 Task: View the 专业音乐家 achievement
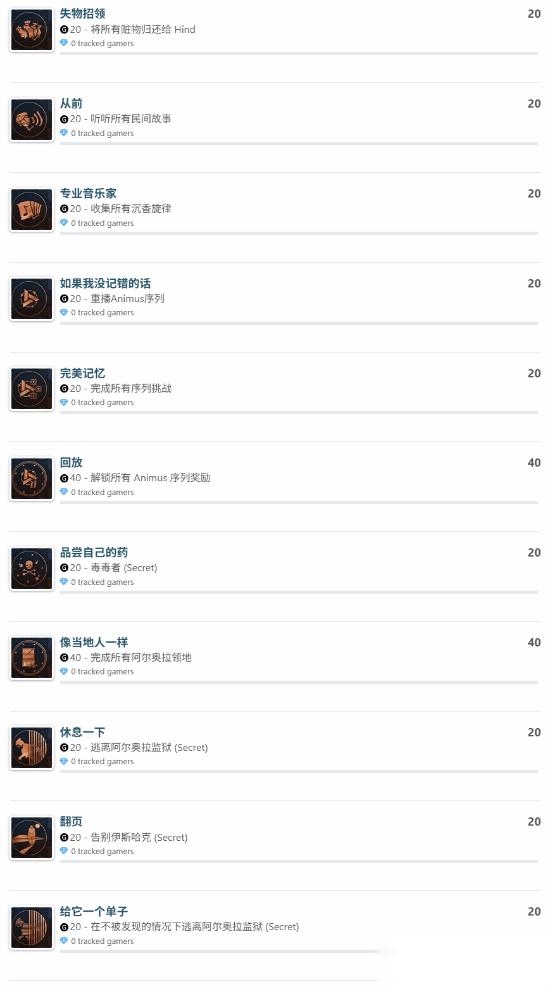(x=88, y=193)
